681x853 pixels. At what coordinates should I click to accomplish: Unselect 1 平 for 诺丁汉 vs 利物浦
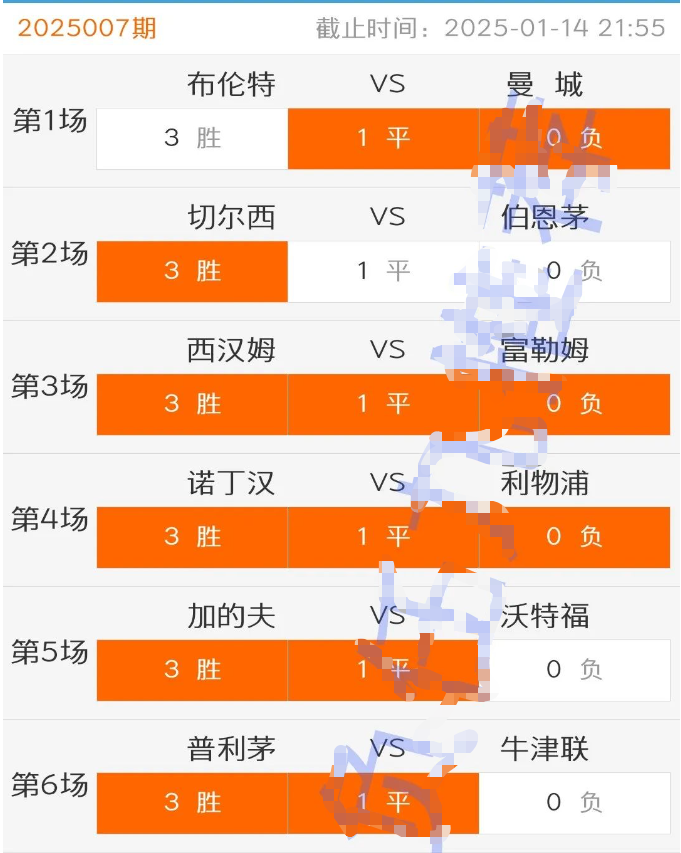coord(383,537)
